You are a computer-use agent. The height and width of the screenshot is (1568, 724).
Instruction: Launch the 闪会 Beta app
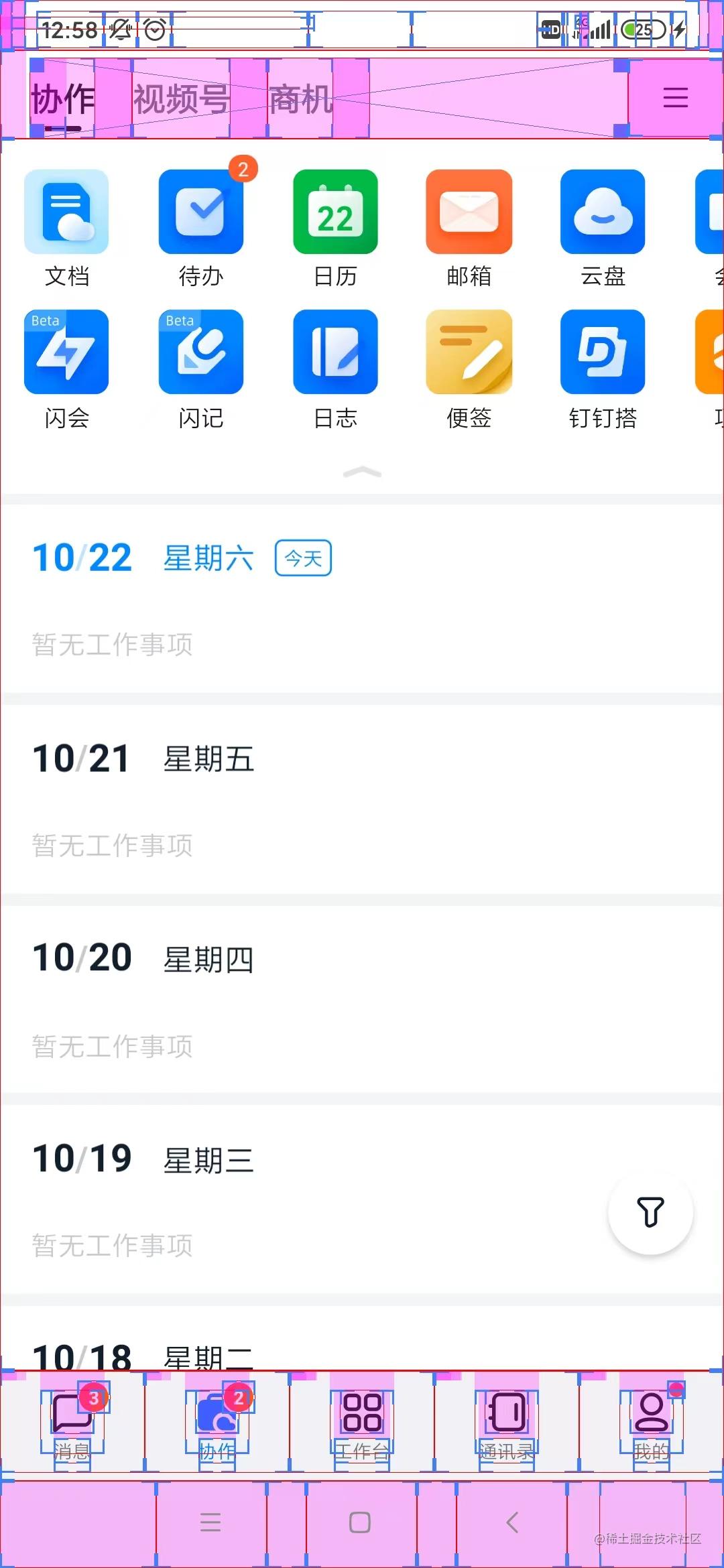pos(66,352)
